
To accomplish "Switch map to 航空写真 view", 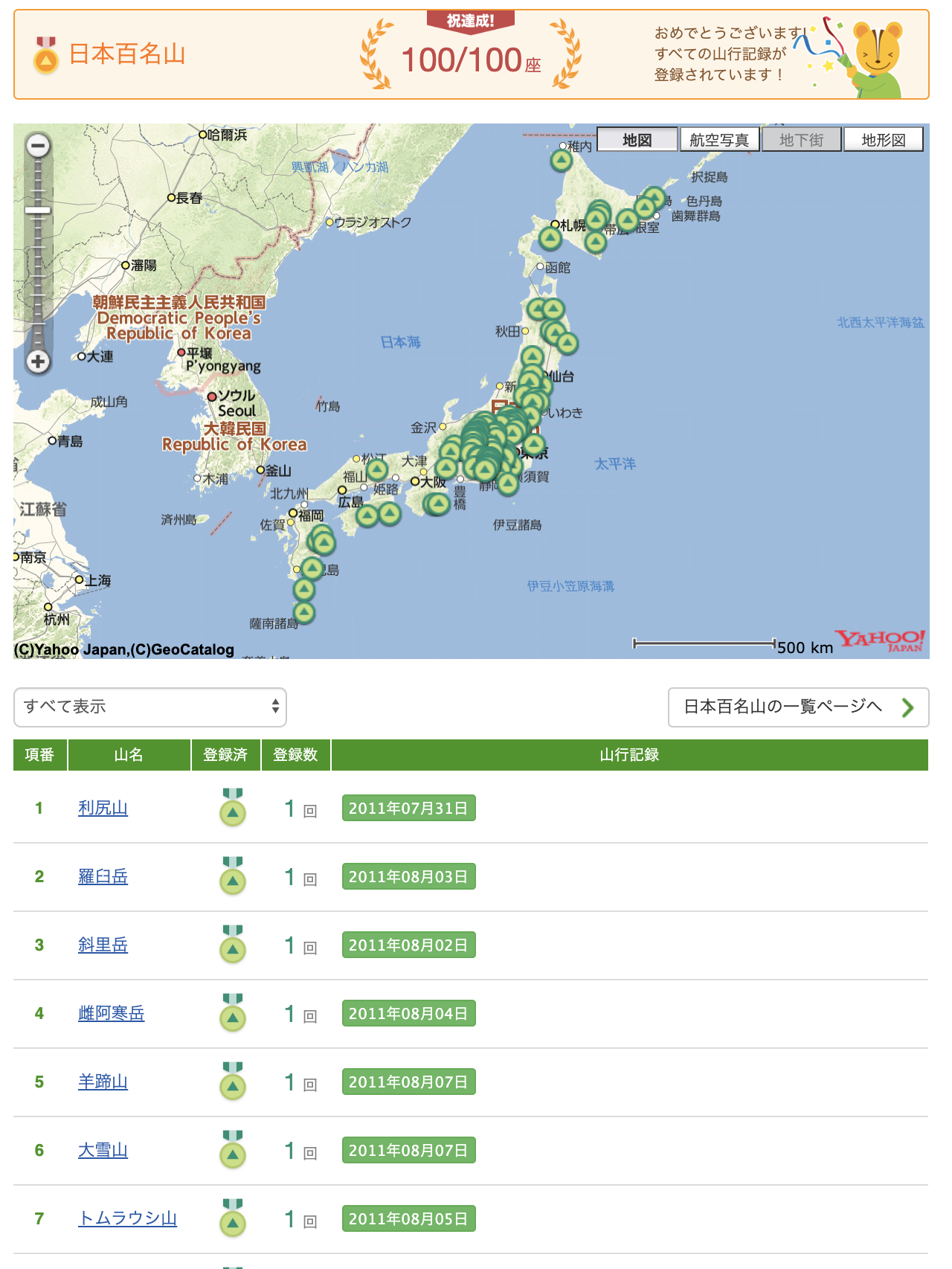I will 719,140.
